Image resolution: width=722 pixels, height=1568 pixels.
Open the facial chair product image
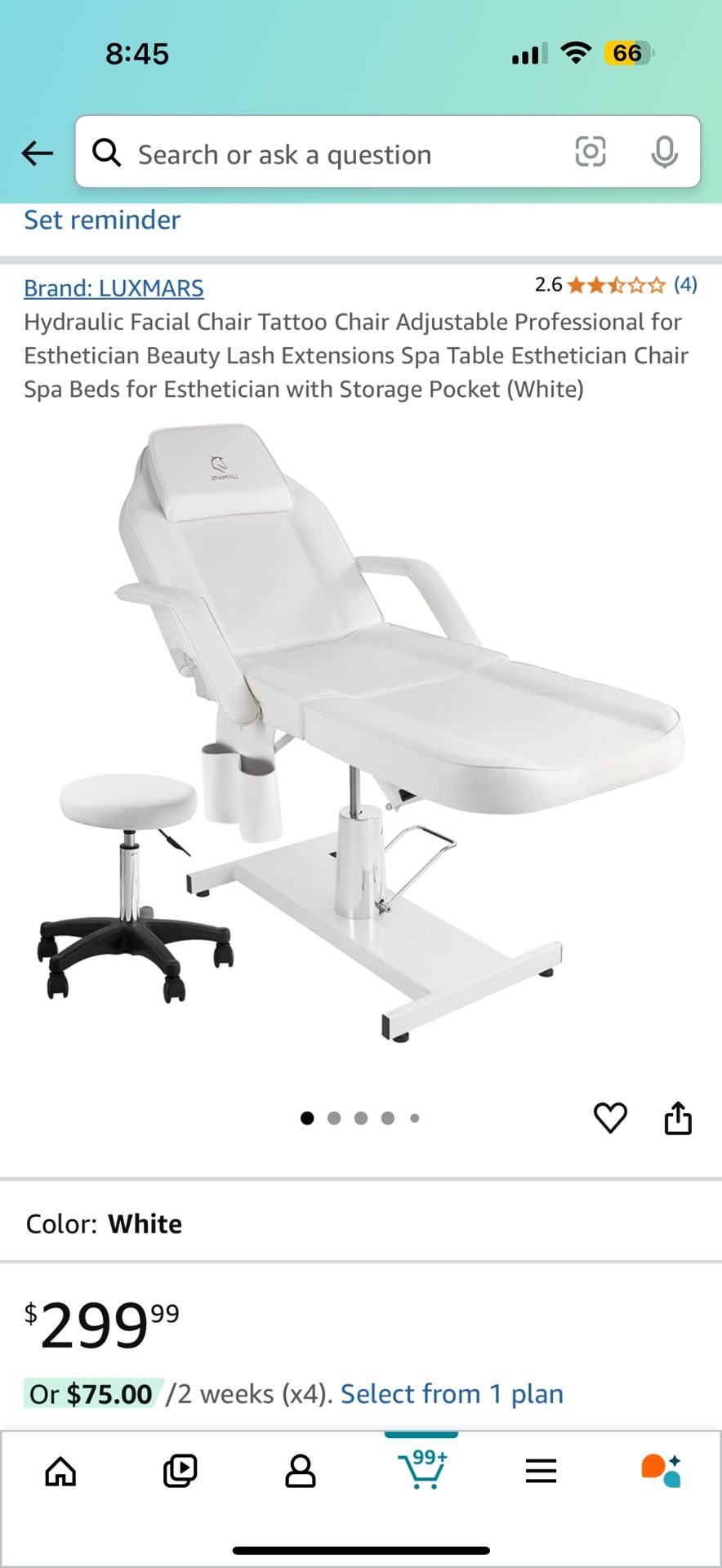tap(361, 735)
